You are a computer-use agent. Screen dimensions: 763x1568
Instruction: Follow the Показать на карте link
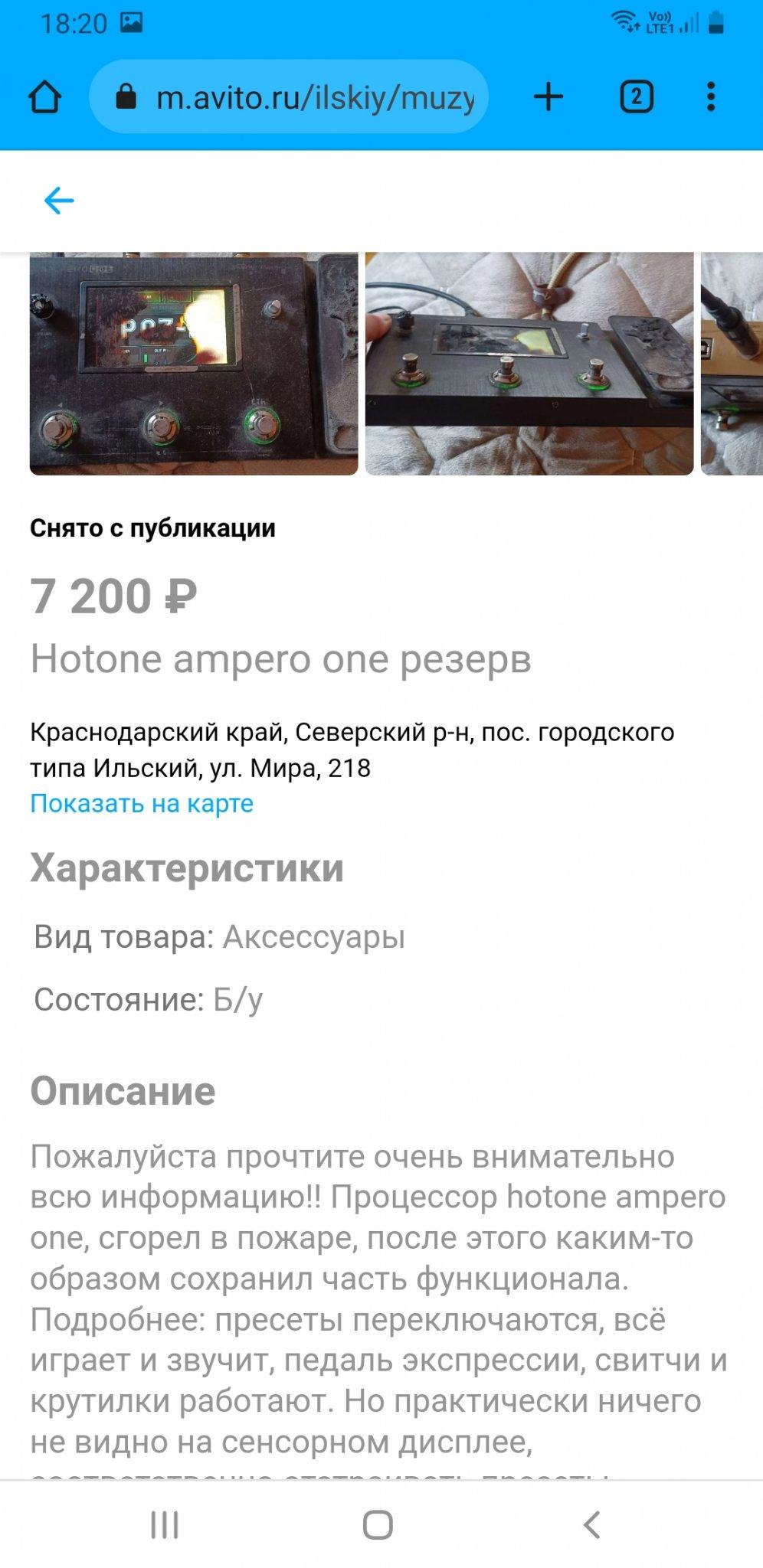tap(142, 804)
